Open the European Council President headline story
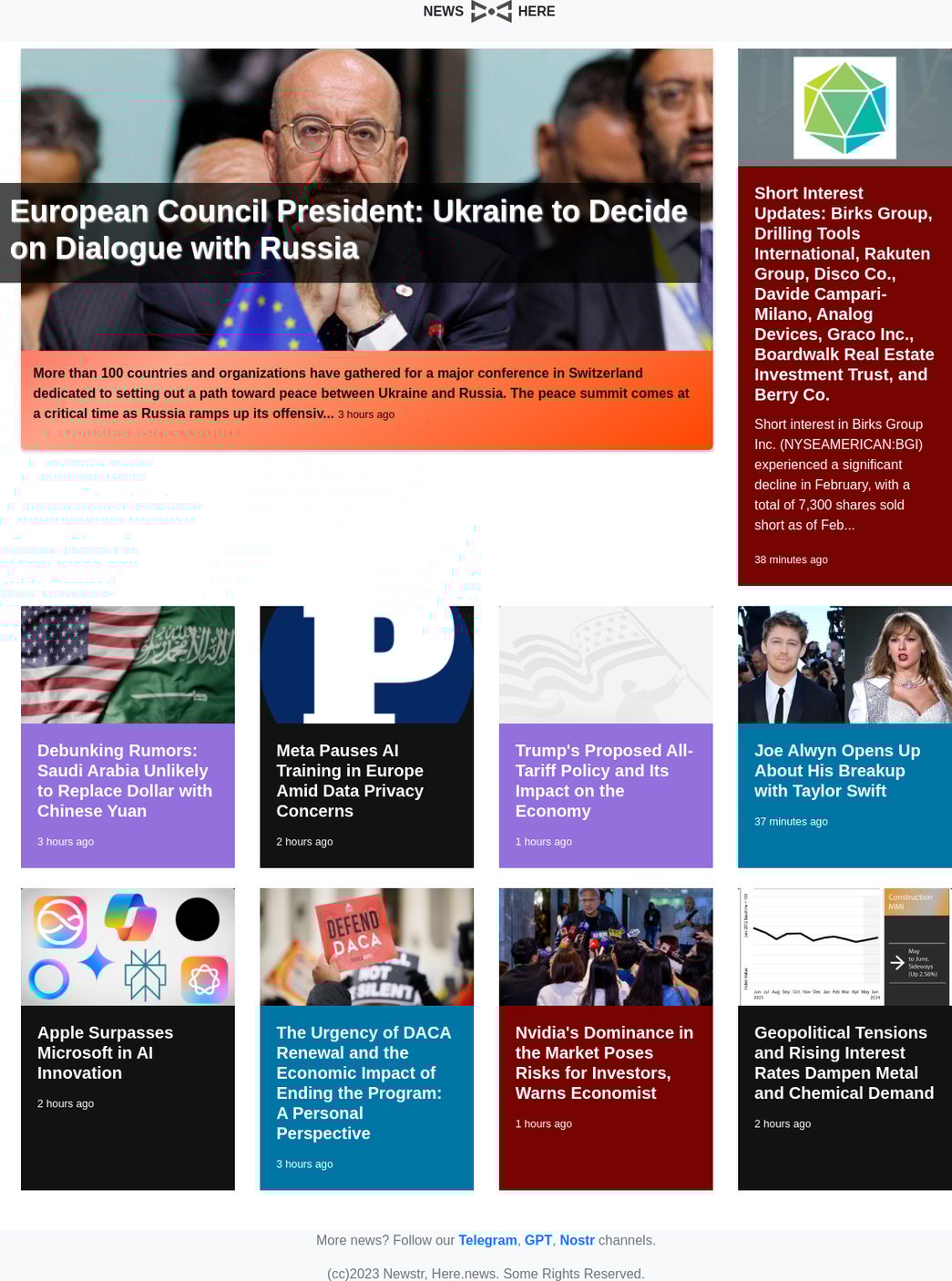This screenshot has width=952, height=1281. click(350, 230)
